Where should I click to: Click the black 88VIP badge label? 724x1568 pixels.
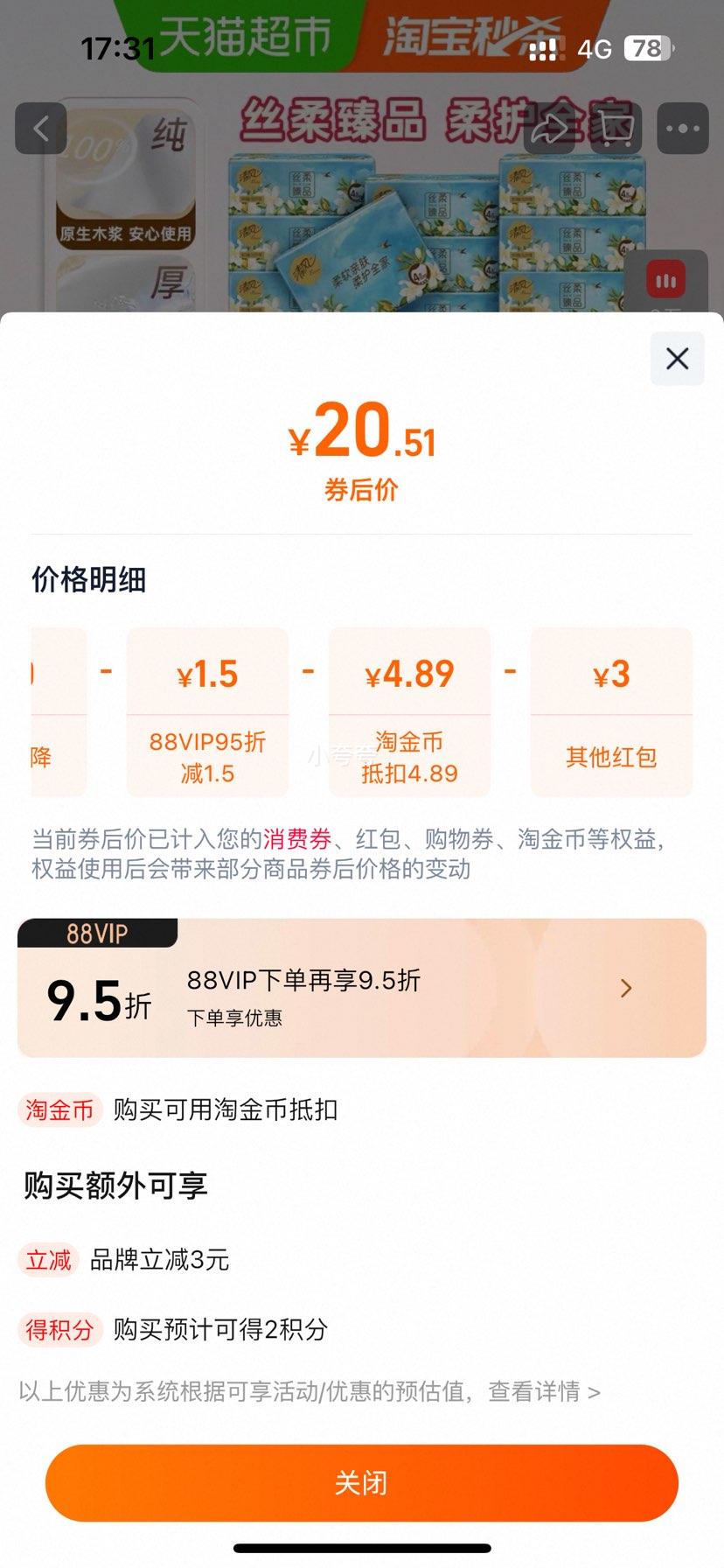click(98, 933)
